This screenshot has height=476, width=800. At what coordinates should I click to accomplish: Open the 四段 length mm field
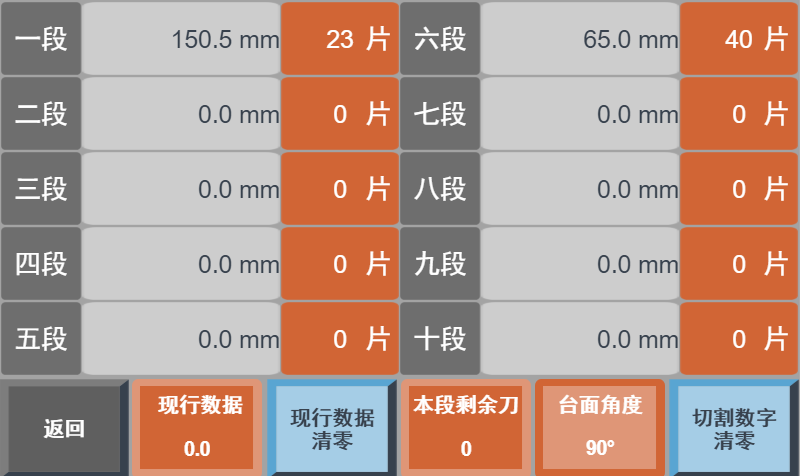tap(181, 264)
